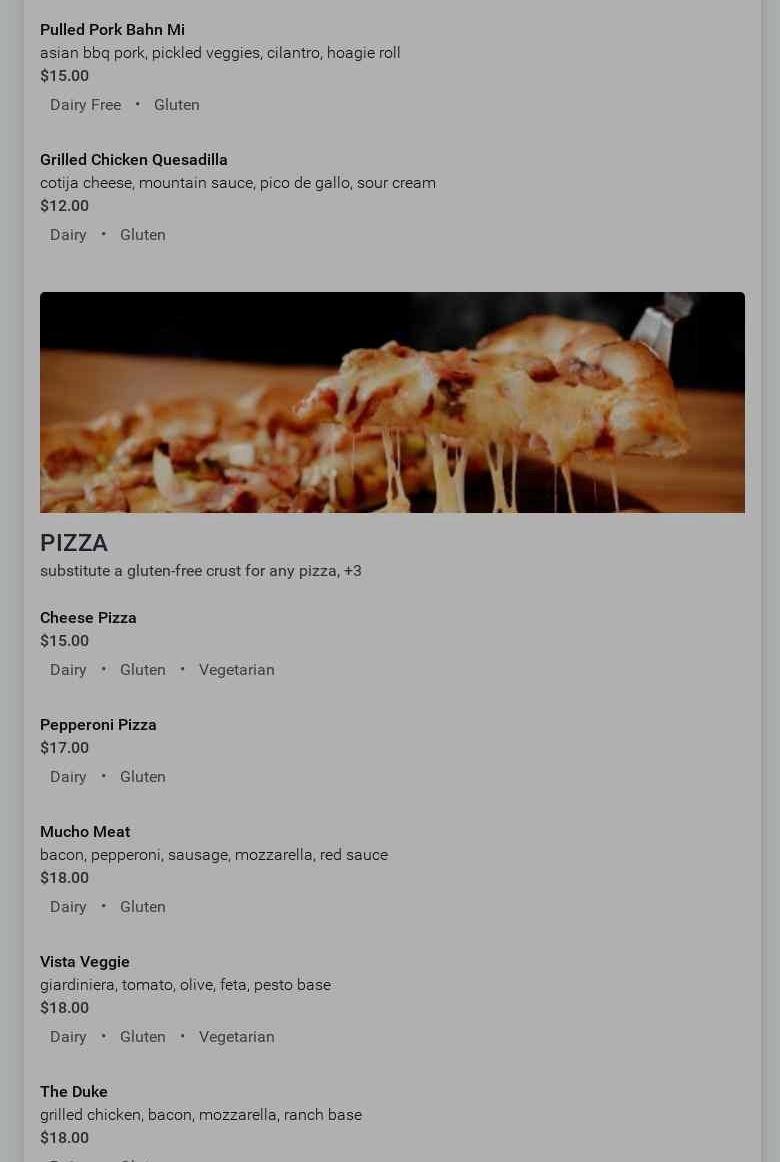The image size is (780, 1162).
Task: View the Mucho Meat pizza details
Action: tap(85, 832)
